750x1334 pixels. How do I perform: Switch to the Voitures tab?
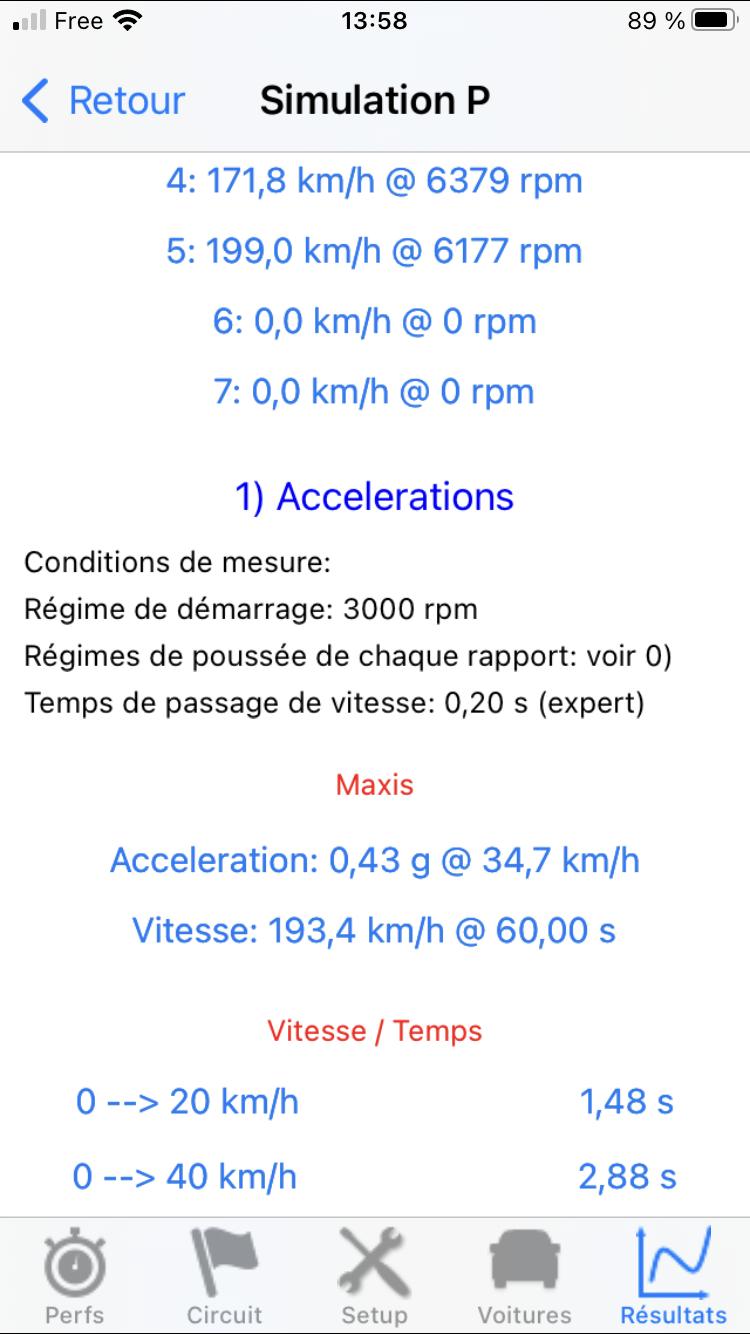524,1276
